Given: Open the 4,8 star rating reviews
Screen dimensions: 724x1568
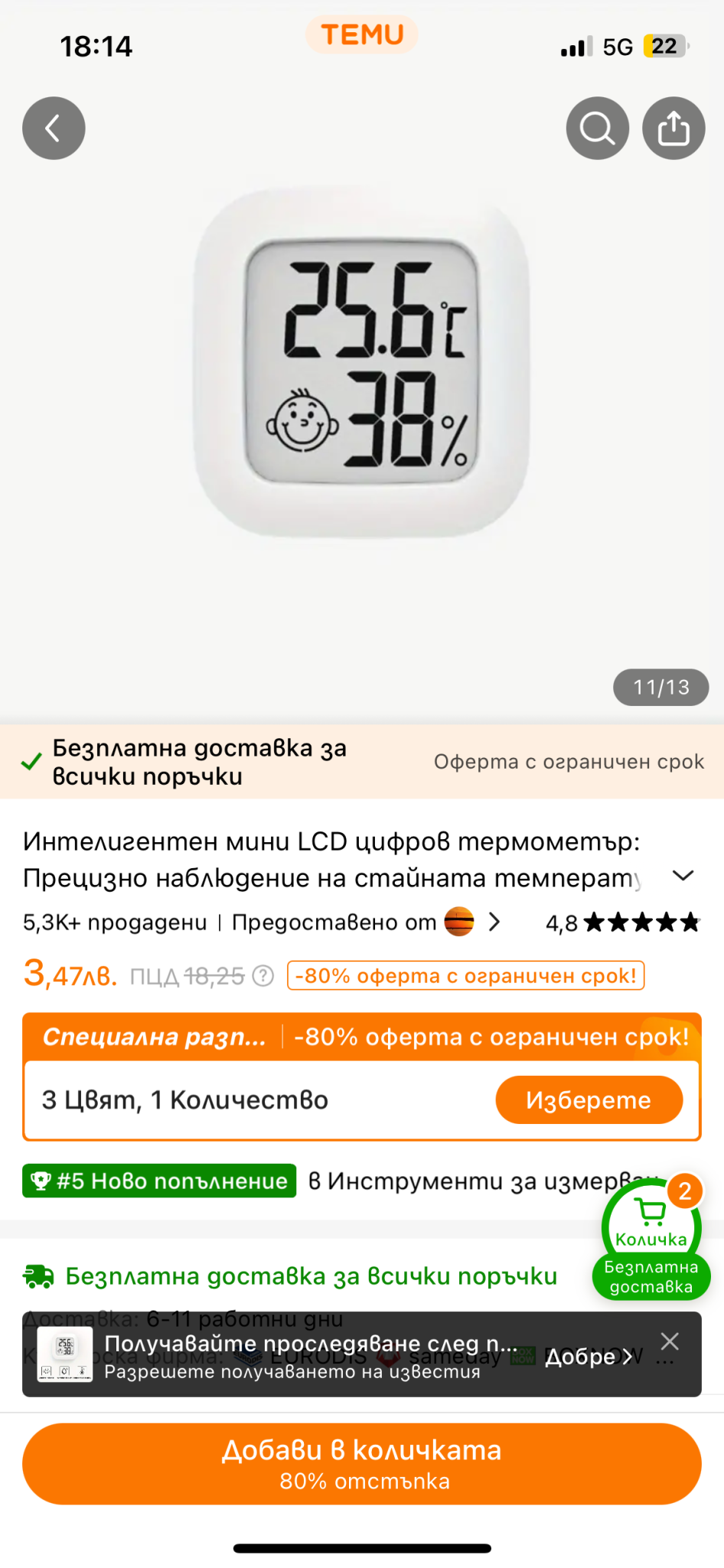Looking at the screenshot, I should coord(621,923).
